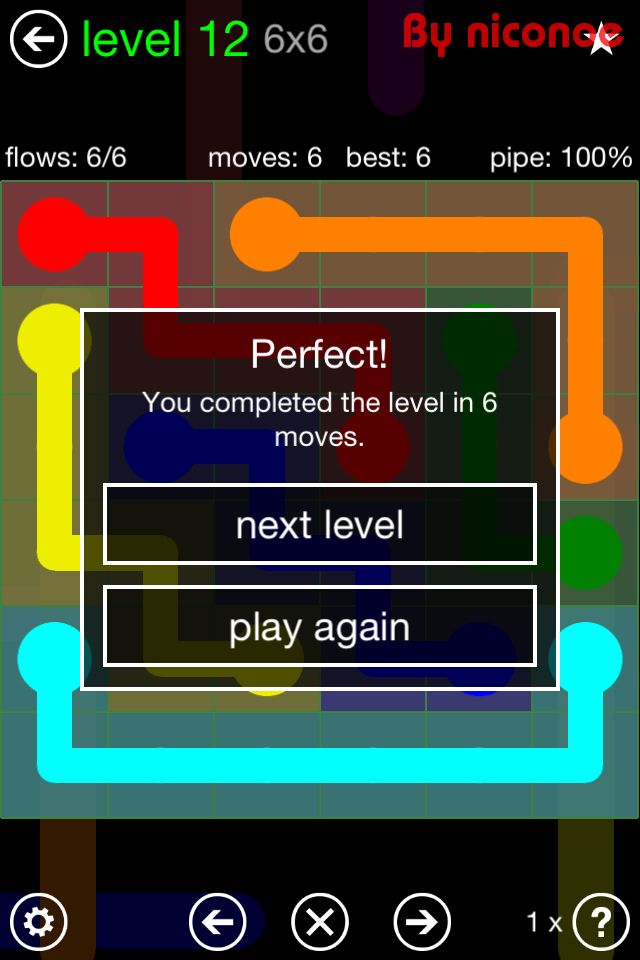This screenshot has height=960, width=640.
Task: Tap the star icon at top right
Action: tap(601, 39)
